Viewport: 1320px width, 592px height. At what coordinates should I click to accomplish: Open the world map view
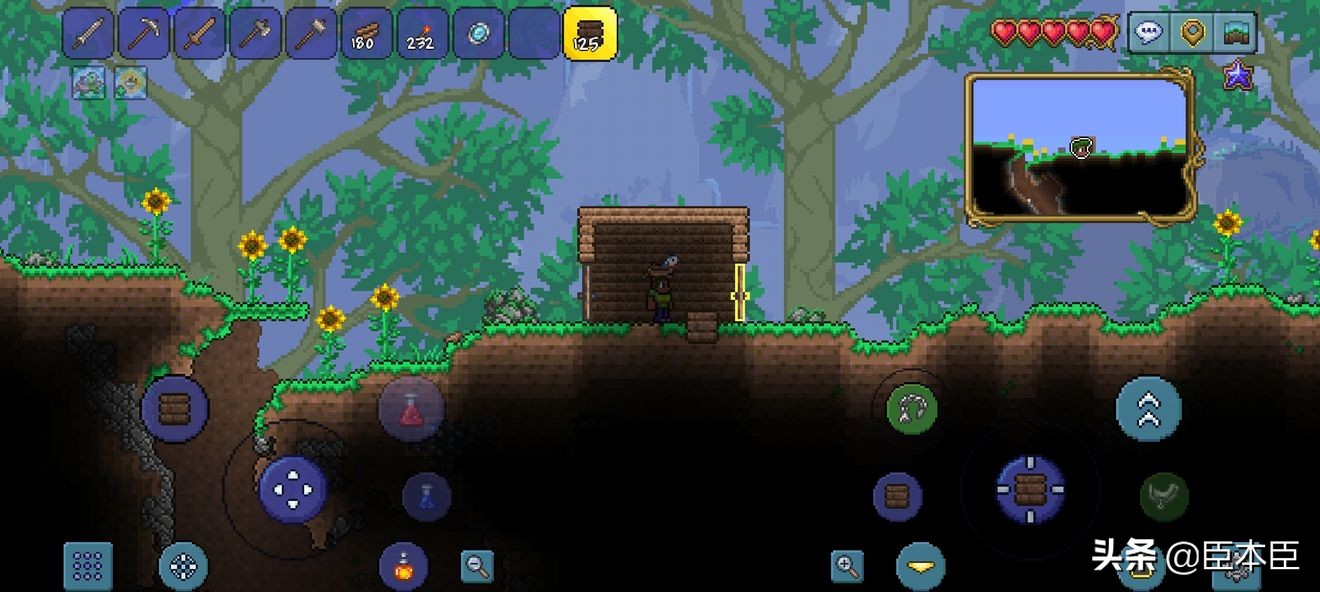pyautogui.click(x=1235, y=33)
